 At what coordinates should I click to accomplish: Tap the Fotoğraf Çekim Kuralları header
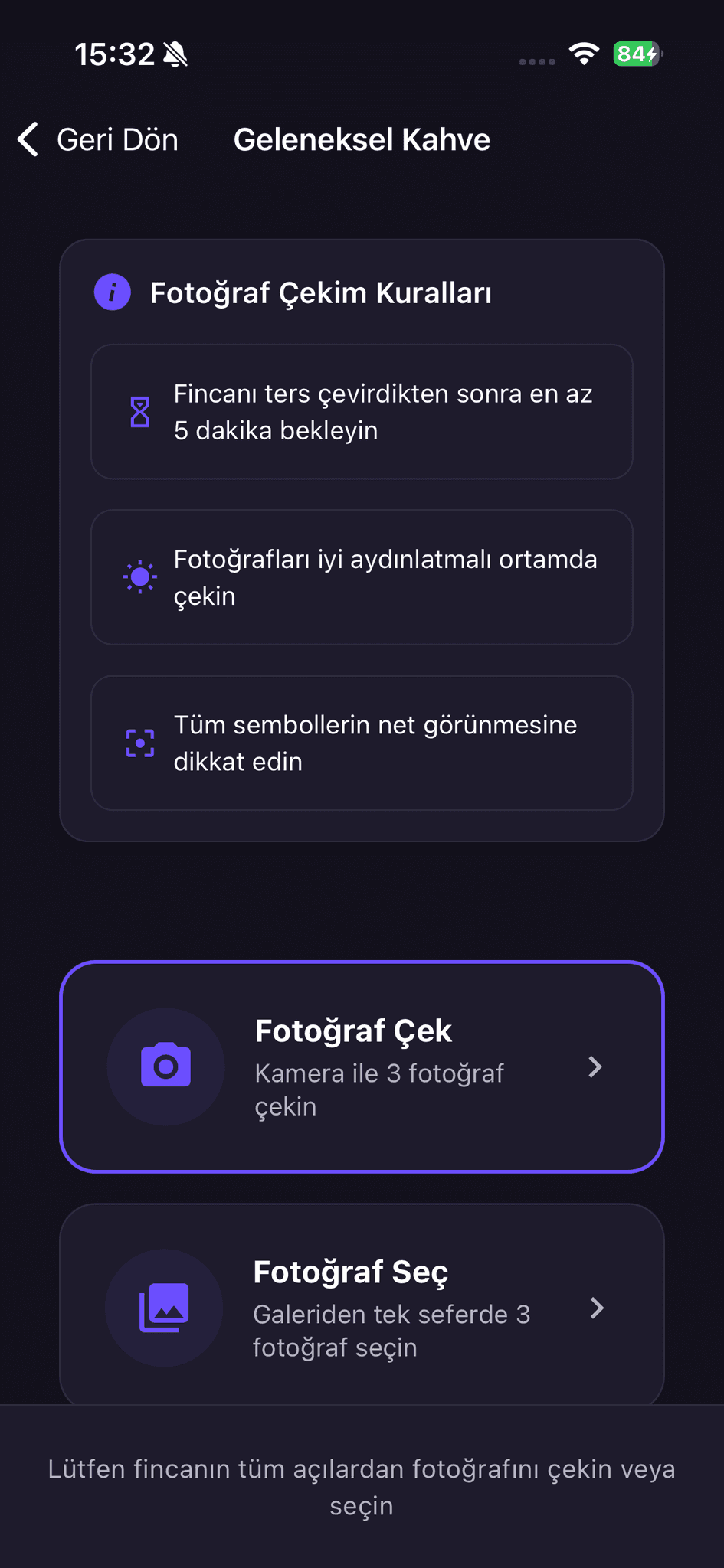coord(321,292)
